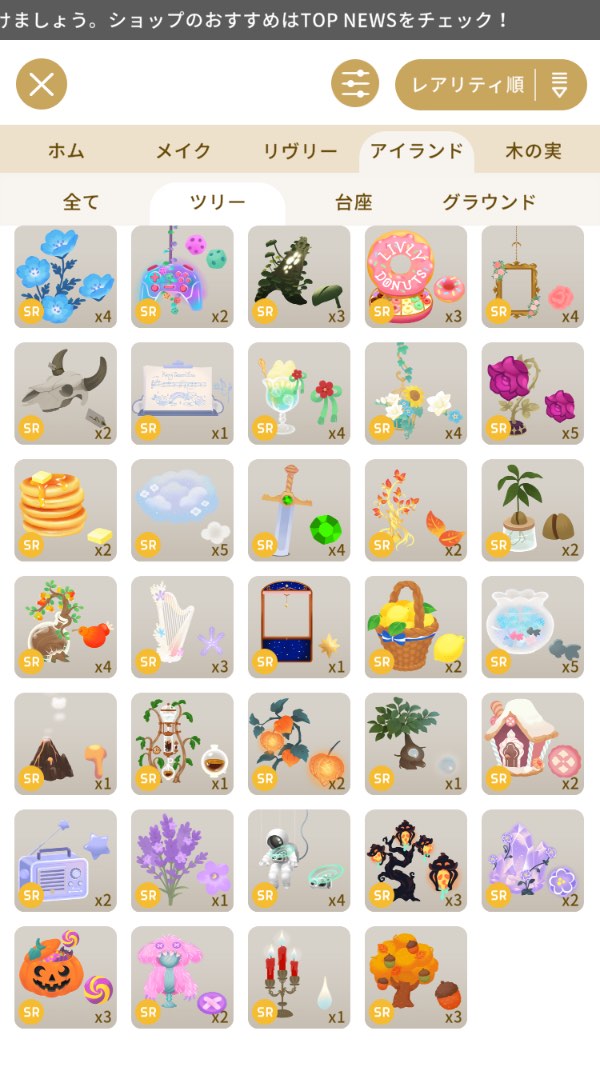Open the volcano item tile
The height and width of the screenshot is (1067, 600).
pyautogui.click(x=65, y=745)
